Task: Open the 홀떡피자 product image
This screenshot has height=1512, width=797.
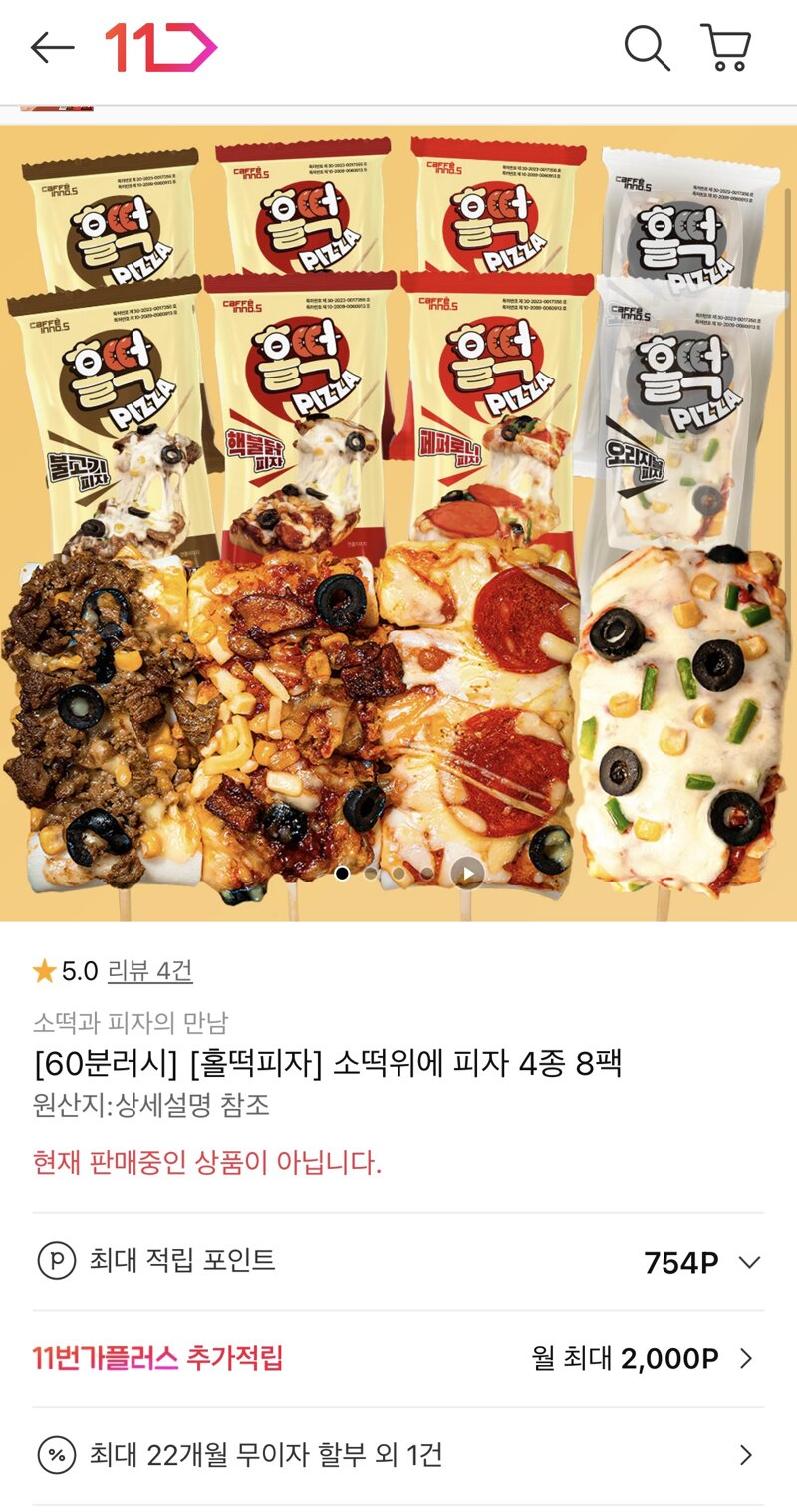Action: click(x=398, y=498)
